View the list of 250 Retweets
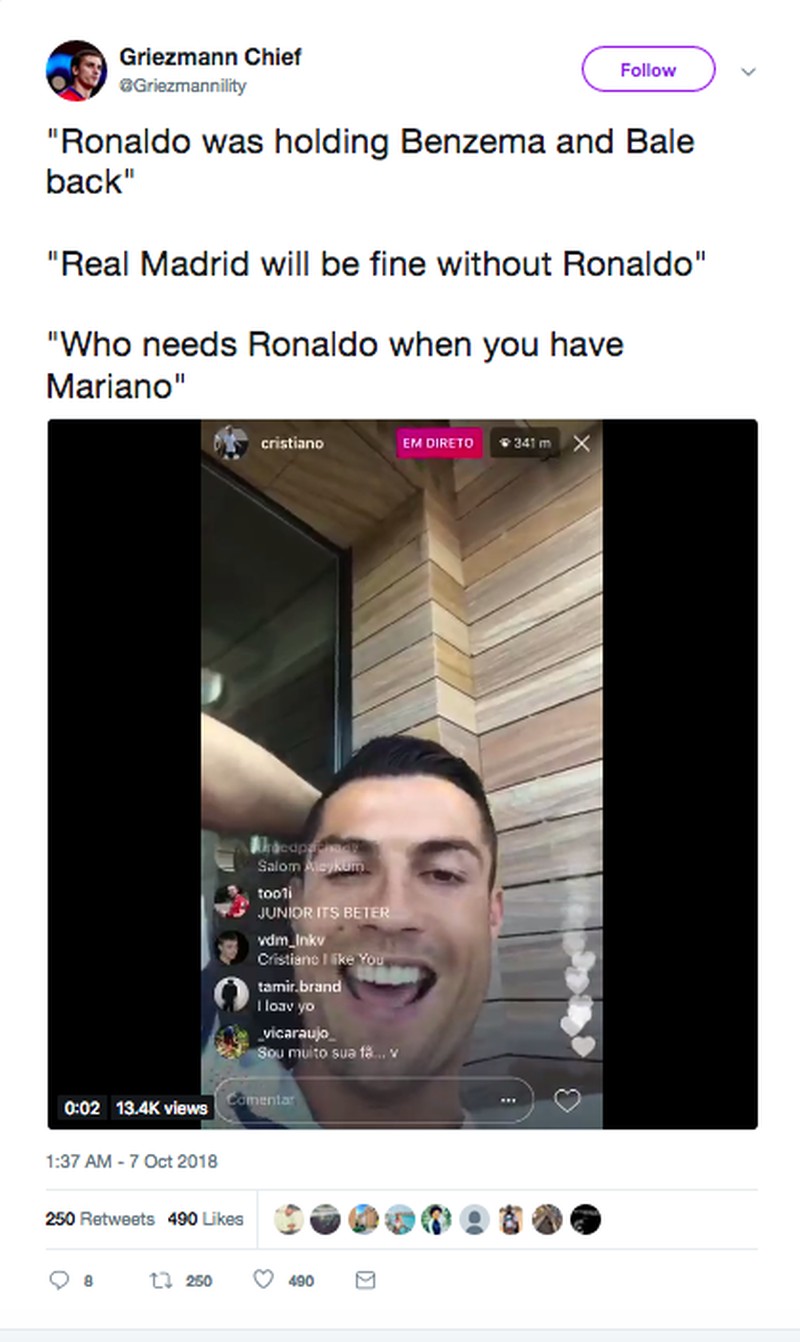This screenshot has height=1342, width=800. (x=99, y=1219)
